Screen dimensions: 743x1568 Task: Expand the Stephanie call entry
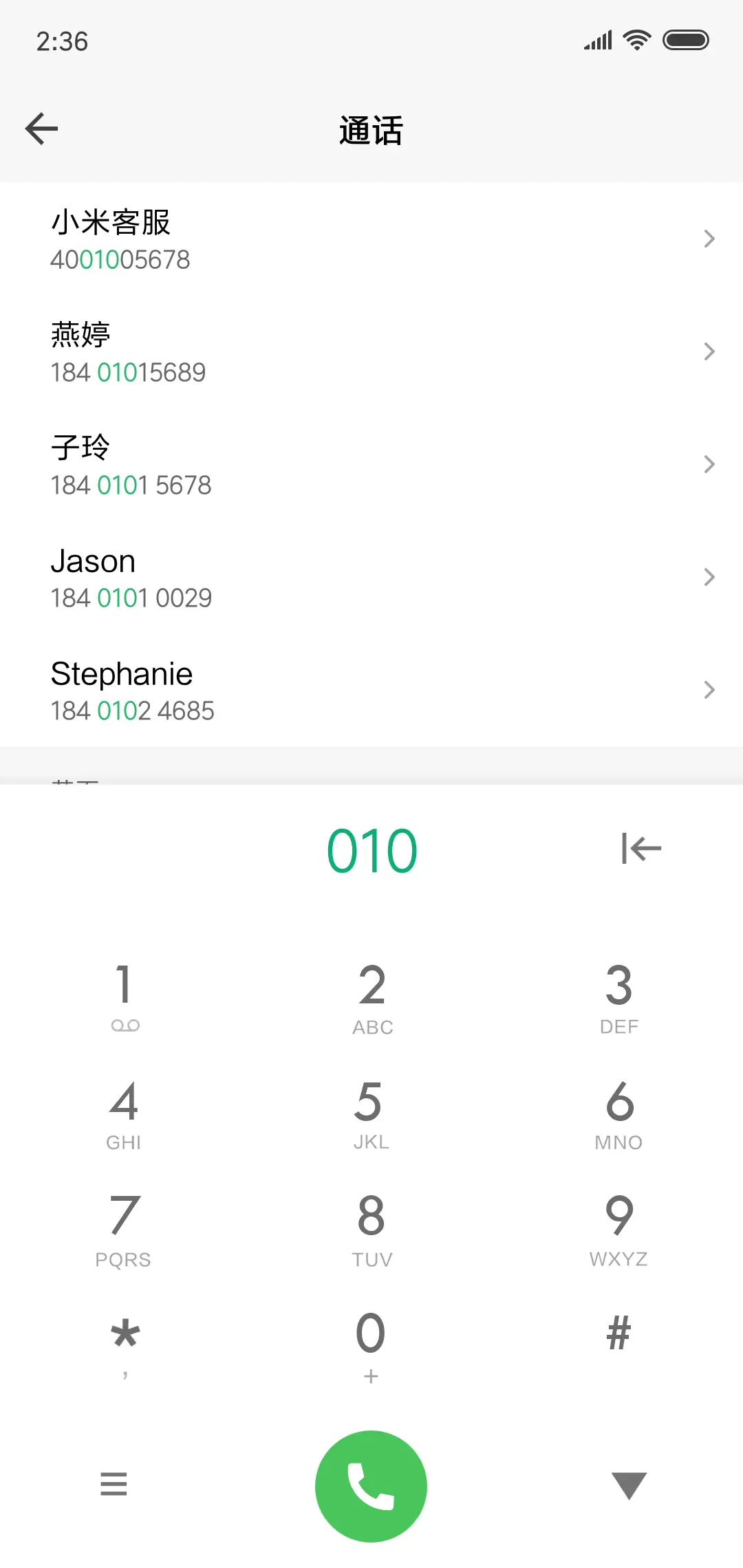tap(709, 690)
